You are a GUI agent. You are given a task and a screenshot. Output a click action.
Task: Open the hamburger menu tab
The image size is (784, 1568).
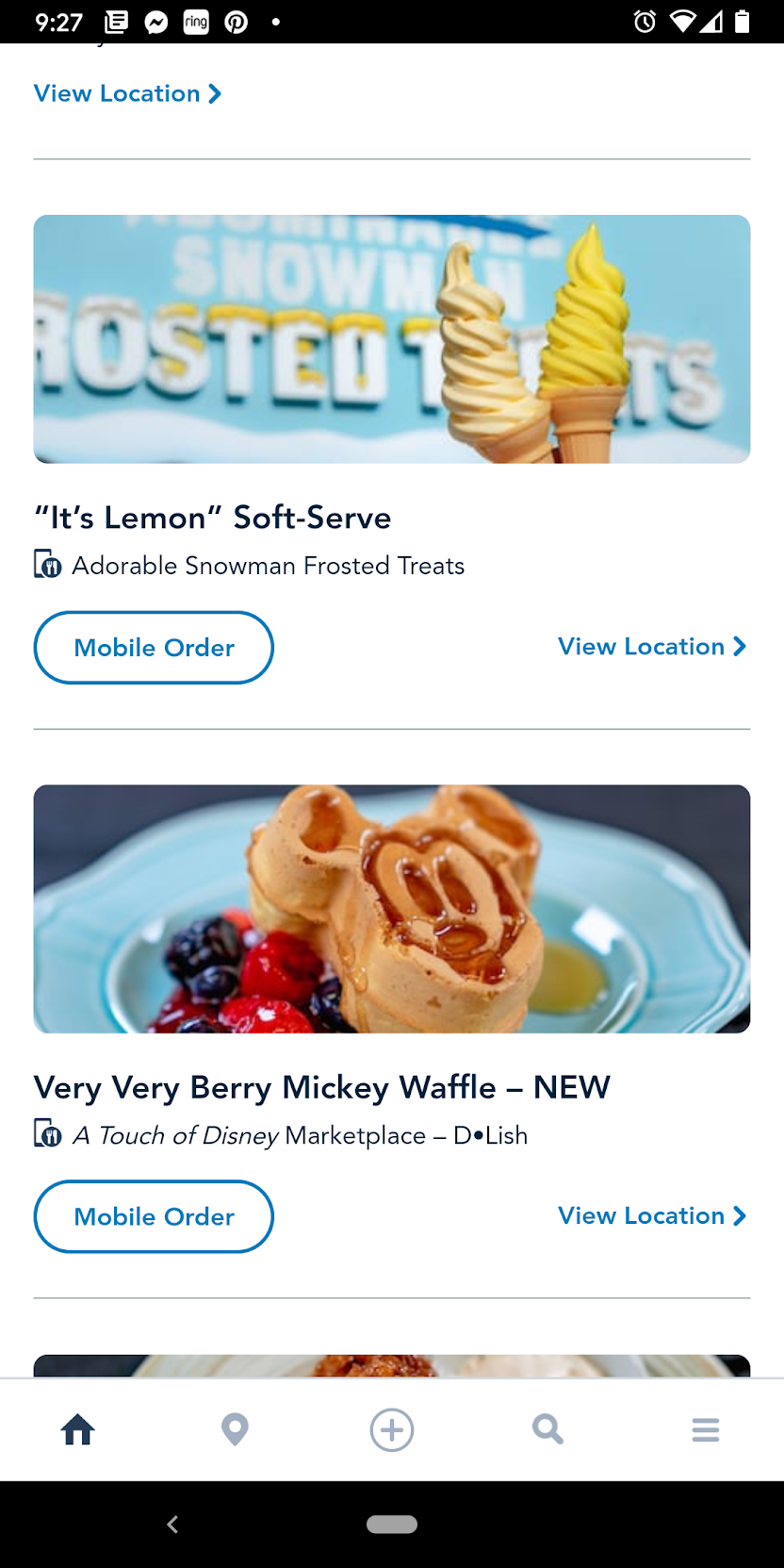click(x=705, y=1429)
